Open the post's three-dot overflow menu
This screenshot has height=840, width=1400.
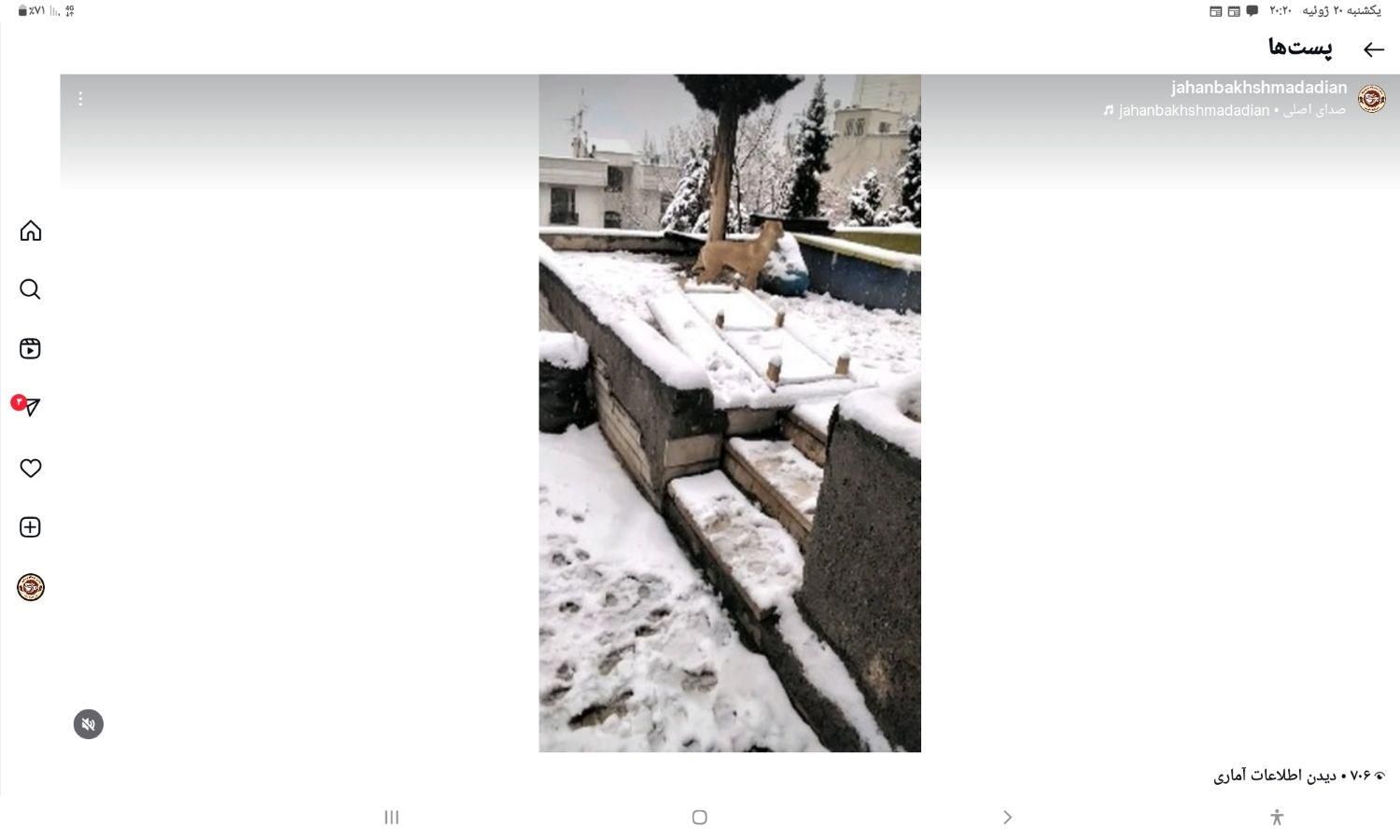click(x=80, y=98)
